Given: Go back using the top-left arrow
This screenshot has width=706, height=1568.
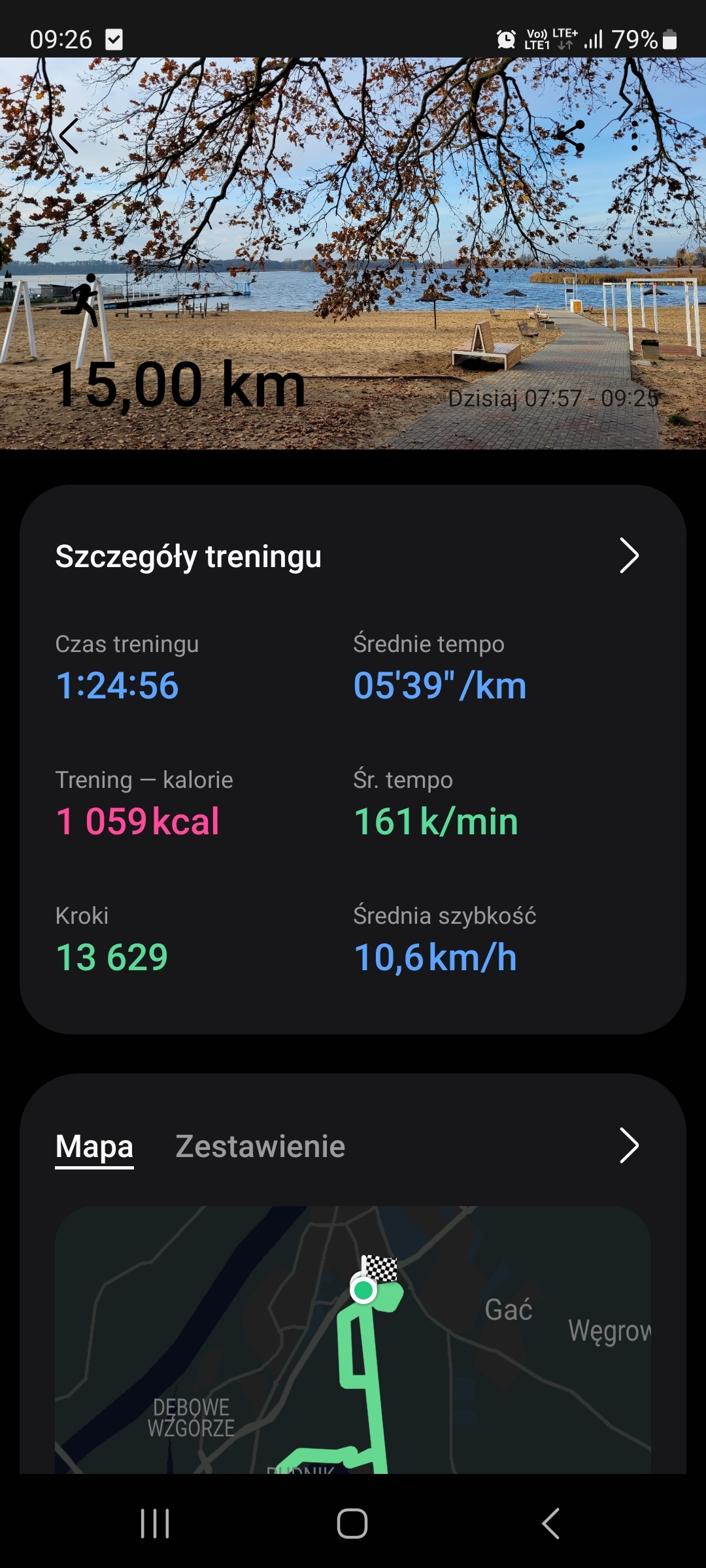Looking at the screenshot, I should click(69, 136).
